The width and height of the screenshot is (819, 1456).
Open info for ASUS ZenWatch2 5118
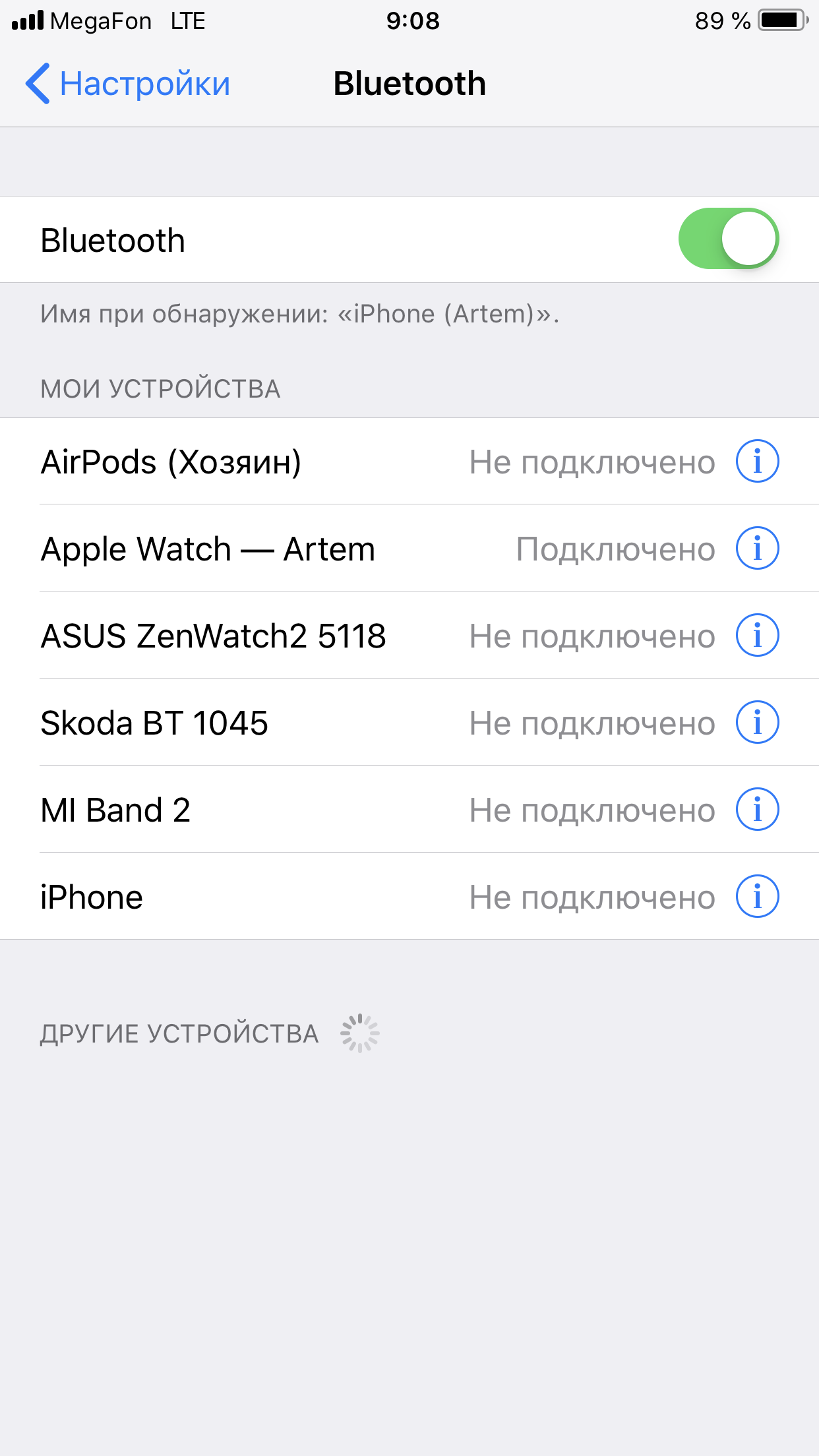pyautogui.click(x=757, y=636)
